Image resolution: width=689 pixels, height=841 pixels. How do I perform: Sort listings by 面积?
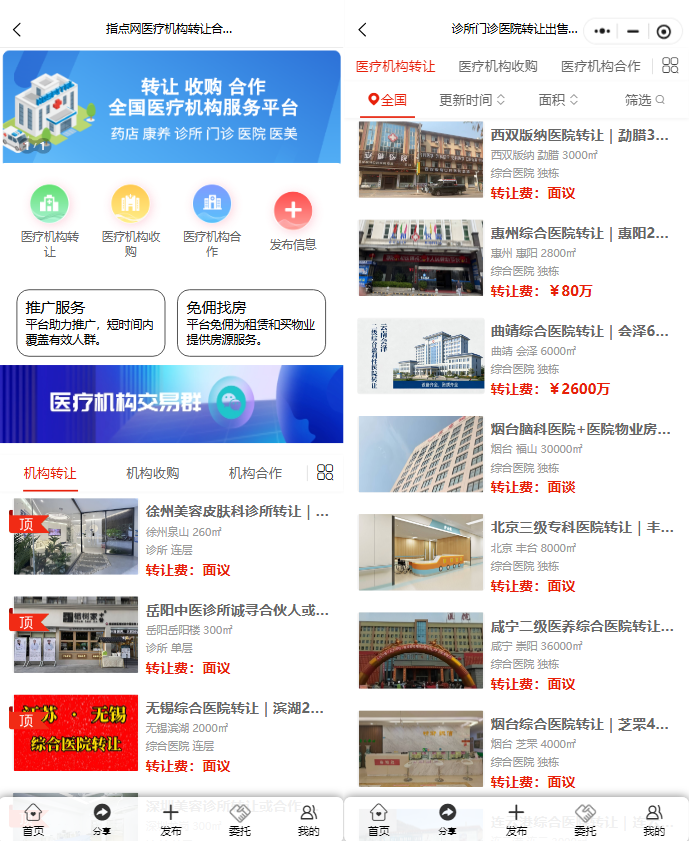558,100
